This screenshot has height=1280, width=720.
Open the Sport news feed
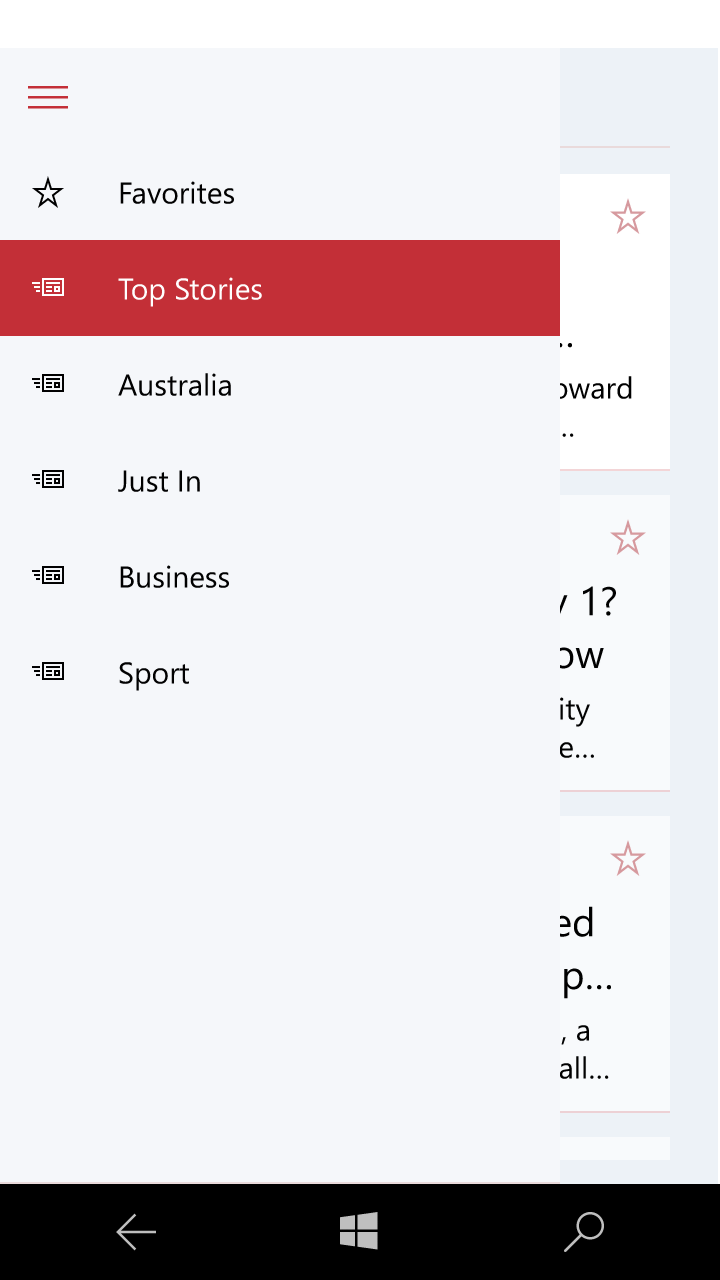[154, 673]
